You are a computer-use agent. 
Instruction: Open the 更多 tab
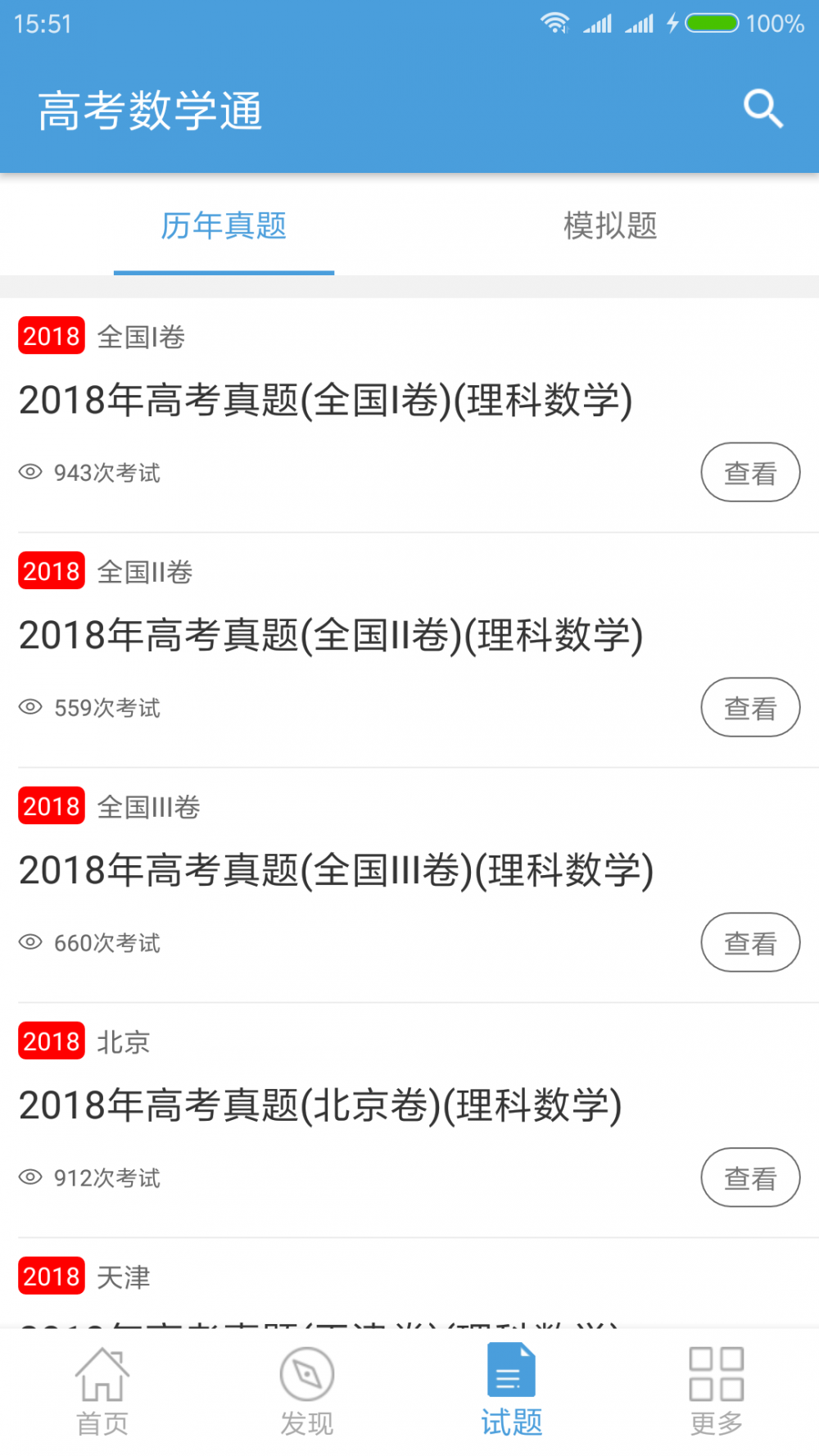tap(717, 1393)
